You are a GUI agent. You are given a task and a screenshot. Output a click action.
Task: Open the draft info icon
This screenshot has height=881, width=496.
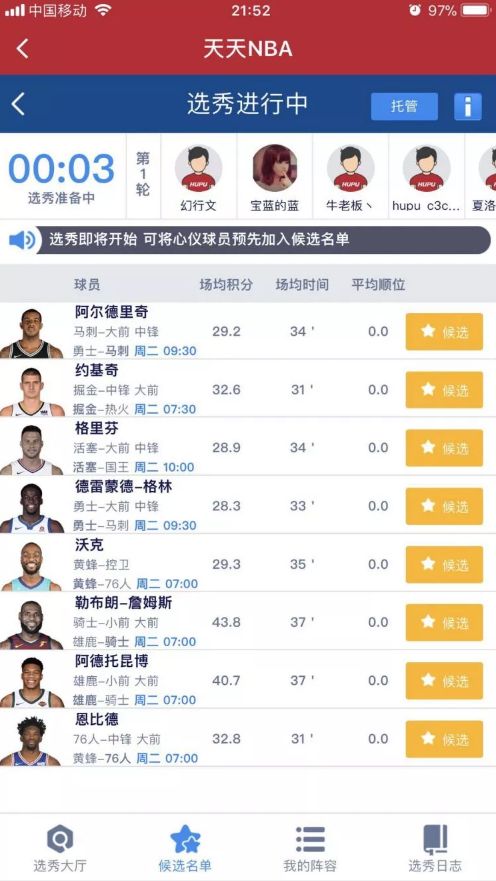tap(468, 106)
